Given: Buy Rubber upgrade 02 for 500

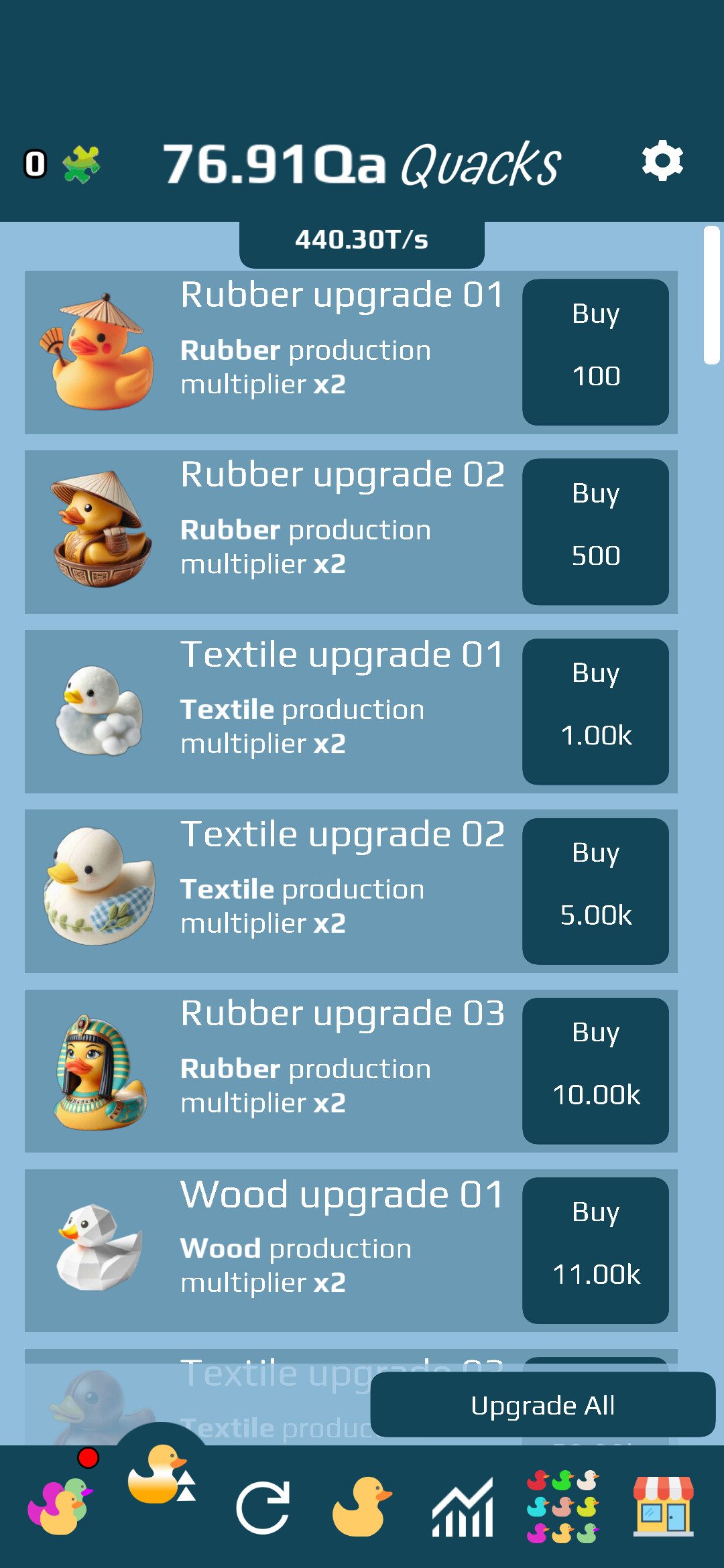Looking at the screenshot, I should coord(595,531).
